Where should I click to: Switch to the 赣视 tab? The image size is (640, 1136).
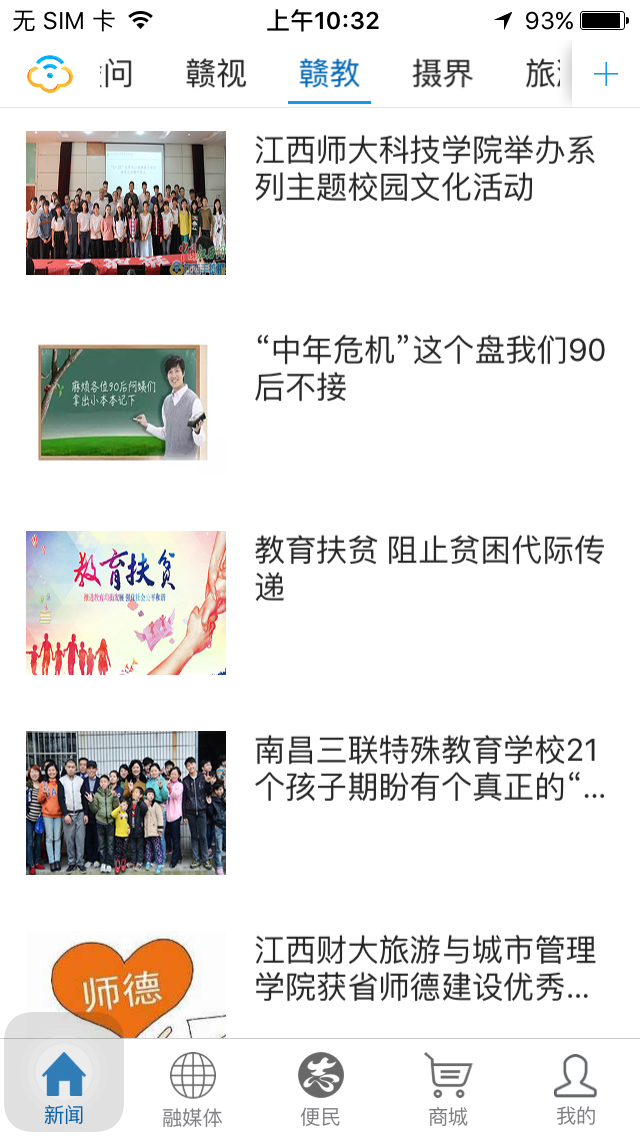[x=216, y=74]
